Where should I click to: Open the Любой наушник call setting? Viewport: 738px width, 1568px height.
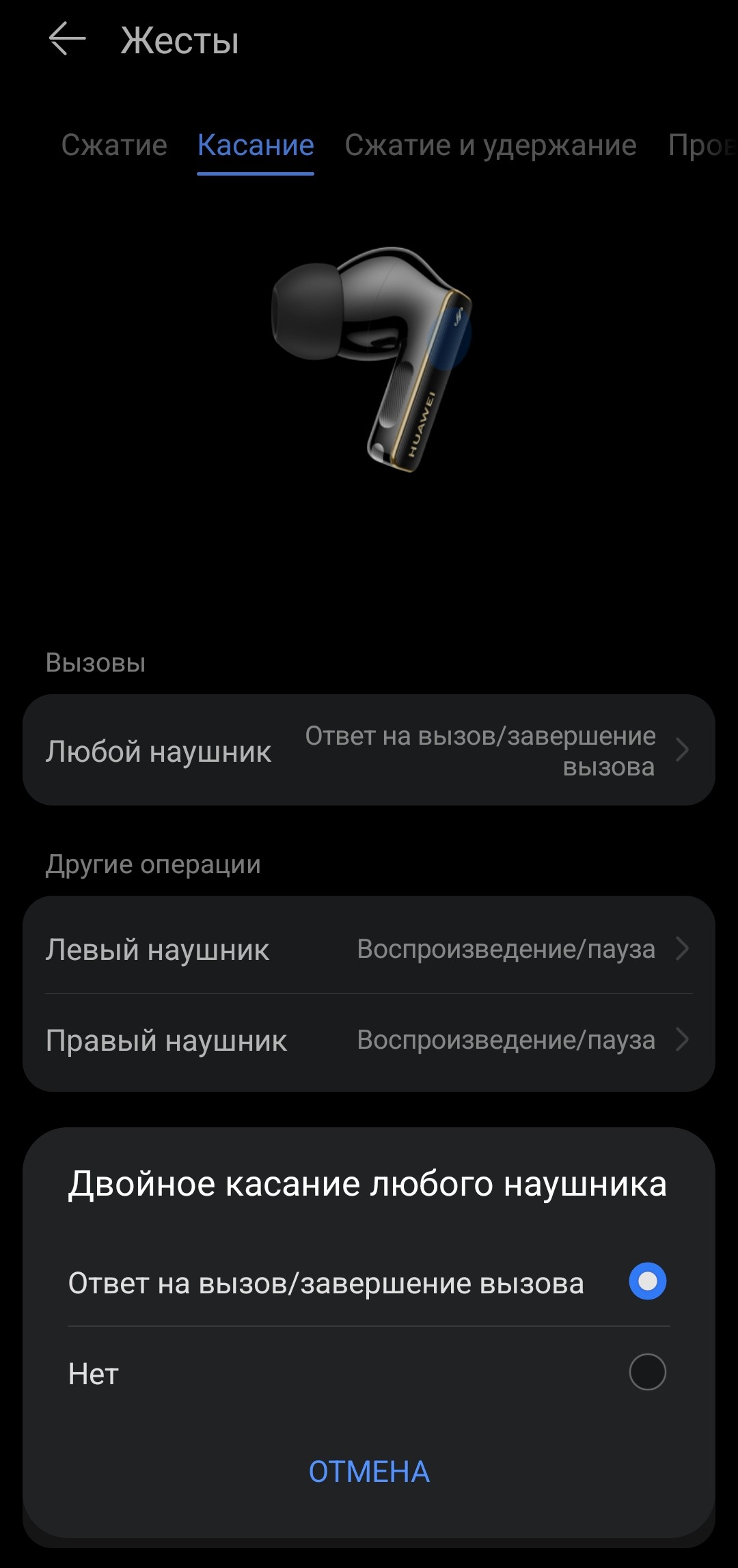[369, 750]
